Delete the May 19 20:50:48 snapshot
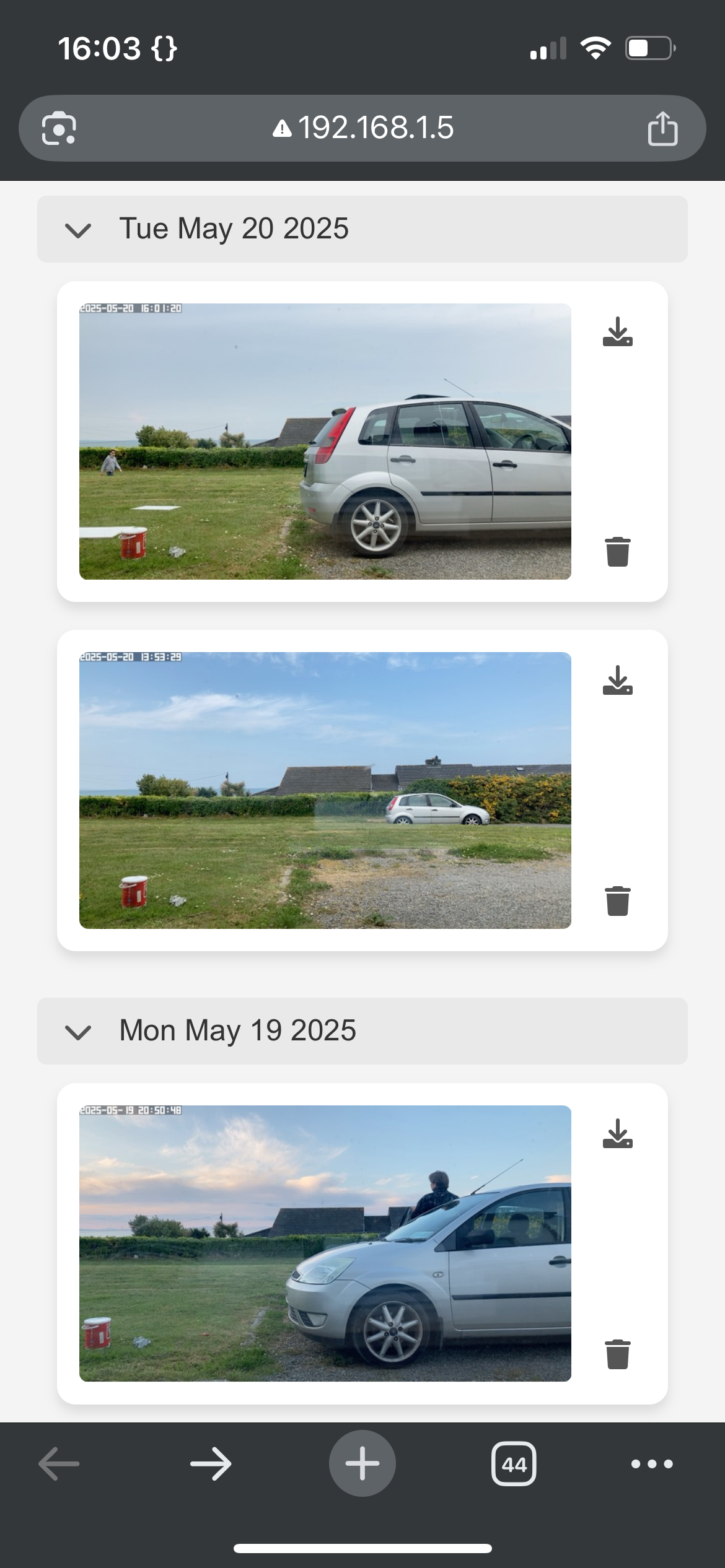 pyautogui.click(x=617, y=1354)
